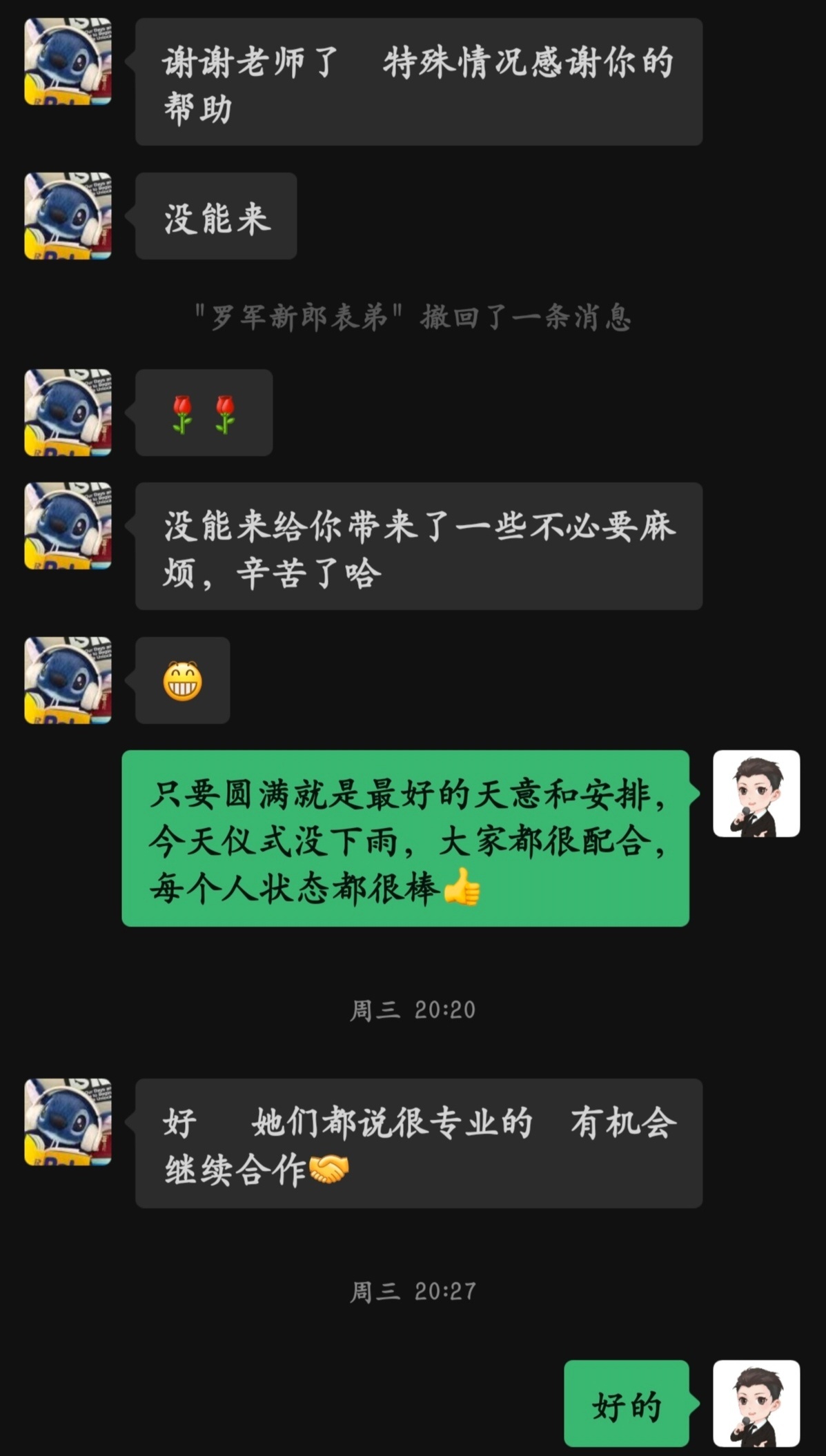Viewport: 826px width, 1456px height.
Task: Open sender's avatar beside the "没能来" message
Action: 68,216
